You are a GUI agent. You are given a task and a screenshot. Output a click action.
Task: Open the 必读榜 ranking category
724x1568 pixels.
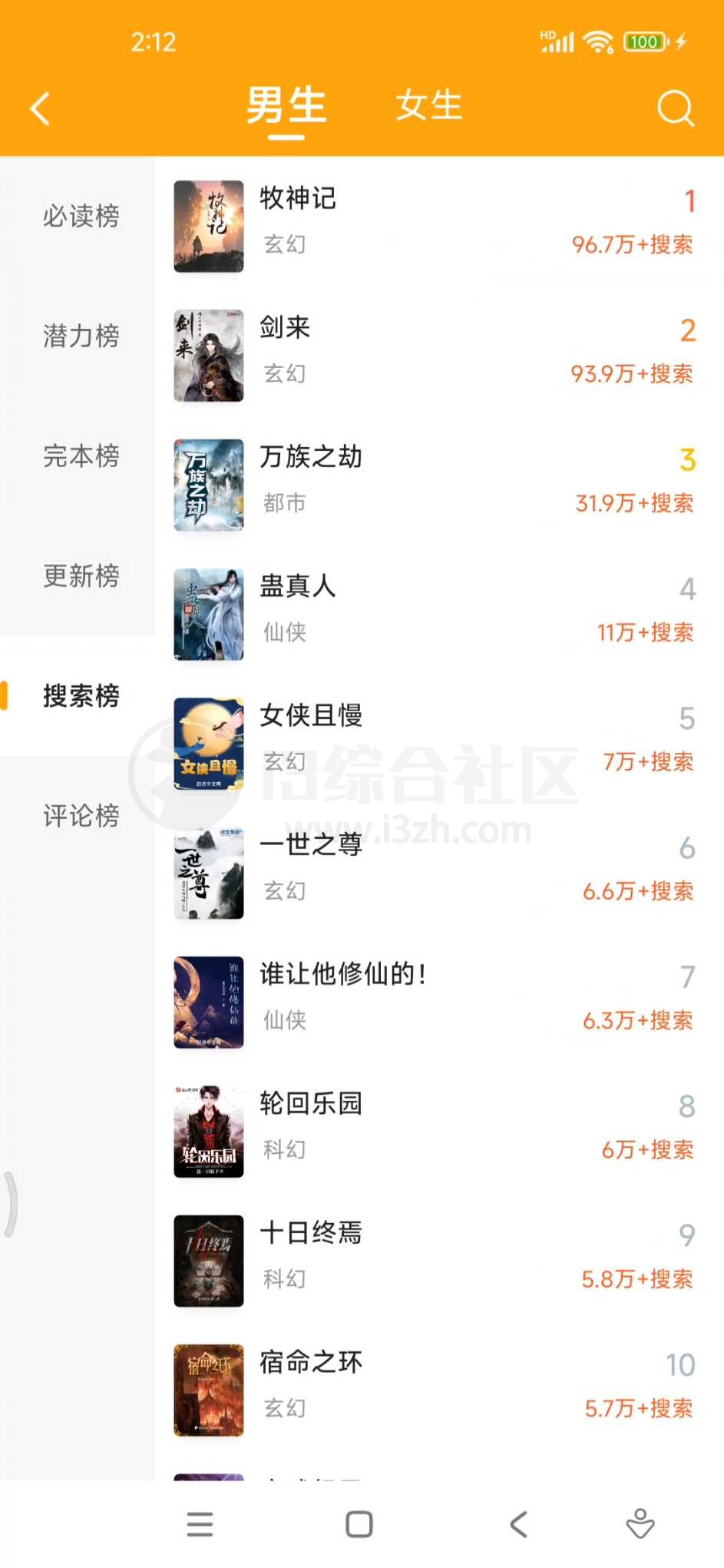[81, 217]
